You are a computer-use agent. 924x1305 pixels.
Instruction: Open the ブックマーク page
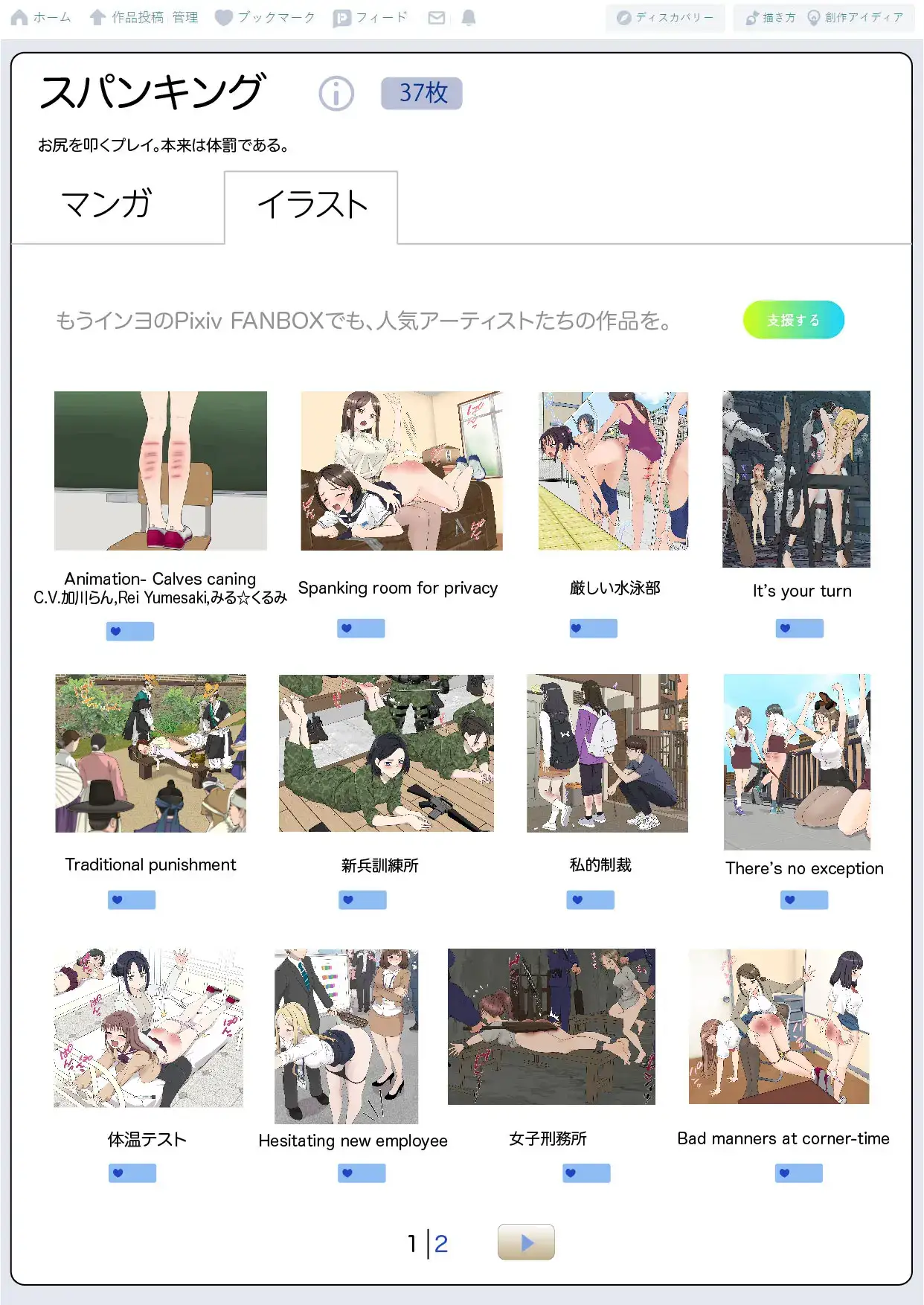click(x=265, y=18)
